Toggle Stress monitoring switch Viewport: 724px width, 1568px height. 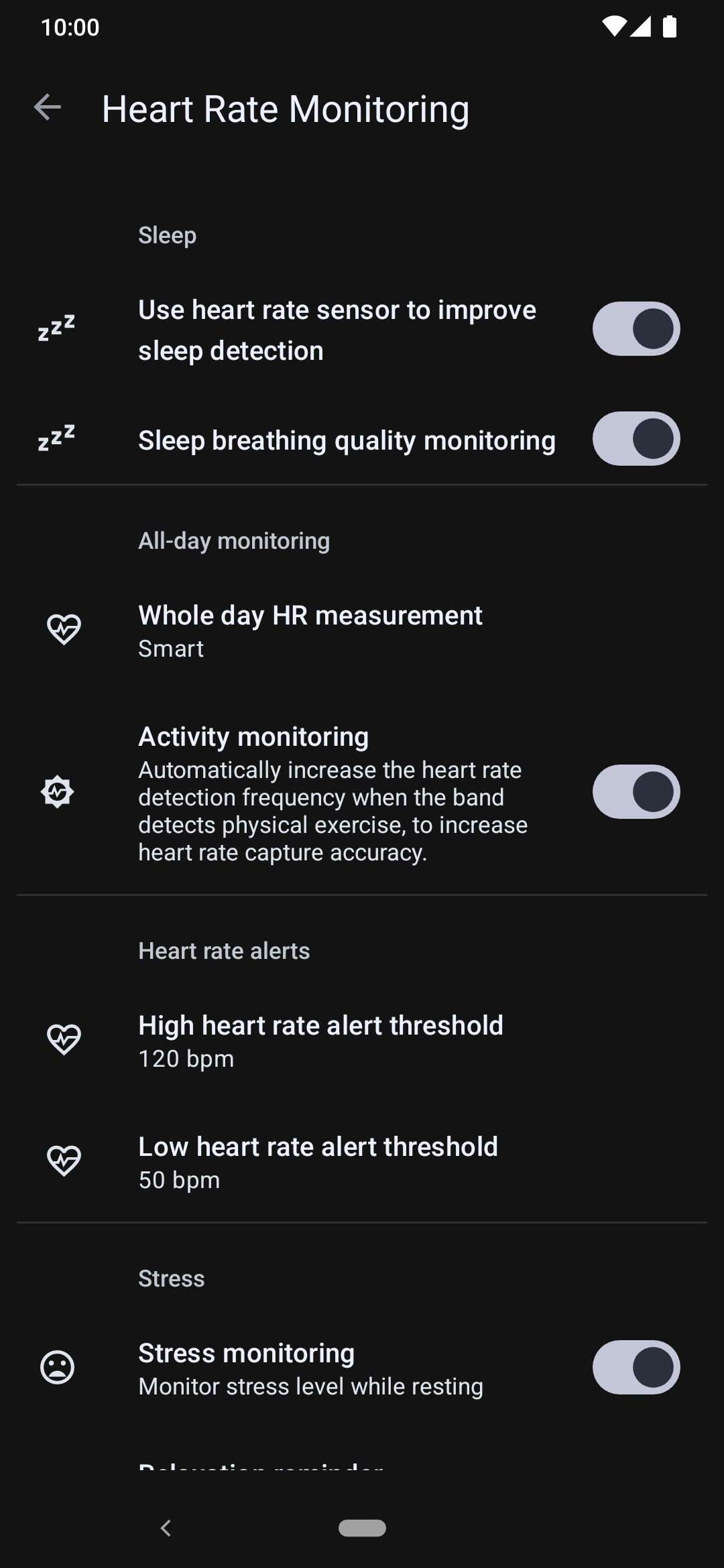point(636,1368)
